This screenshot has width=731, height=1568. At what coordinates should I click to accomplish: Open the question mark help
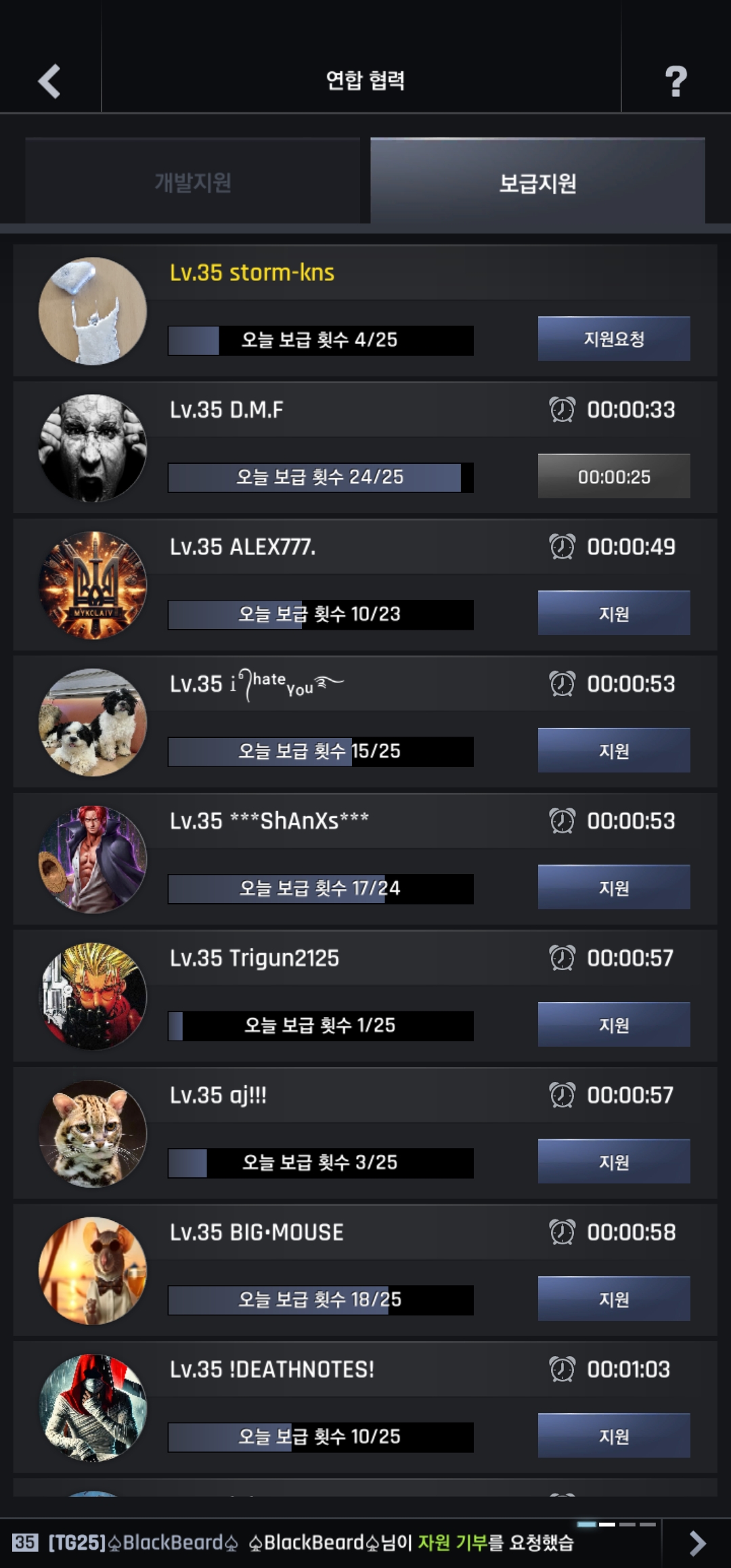pyautogui.click(x=675, y=81)
